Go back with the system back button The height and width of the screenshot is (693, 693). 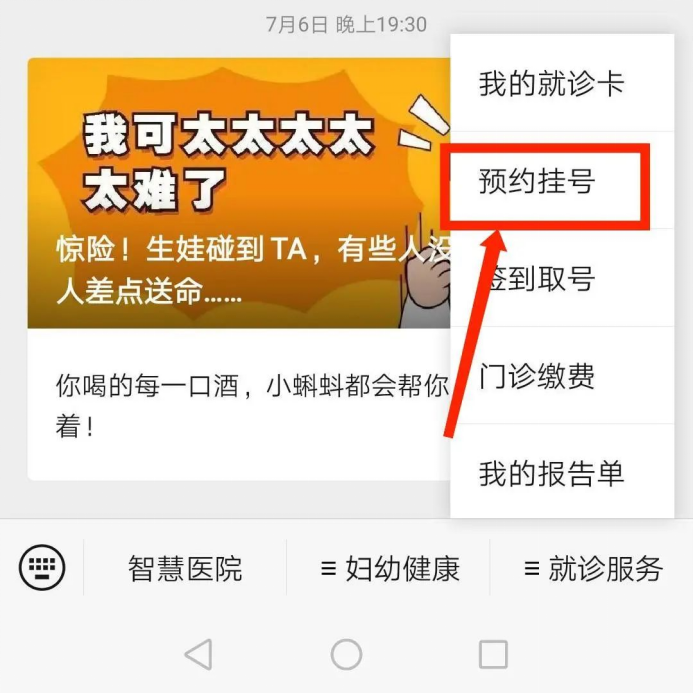(x=199, y=655)
